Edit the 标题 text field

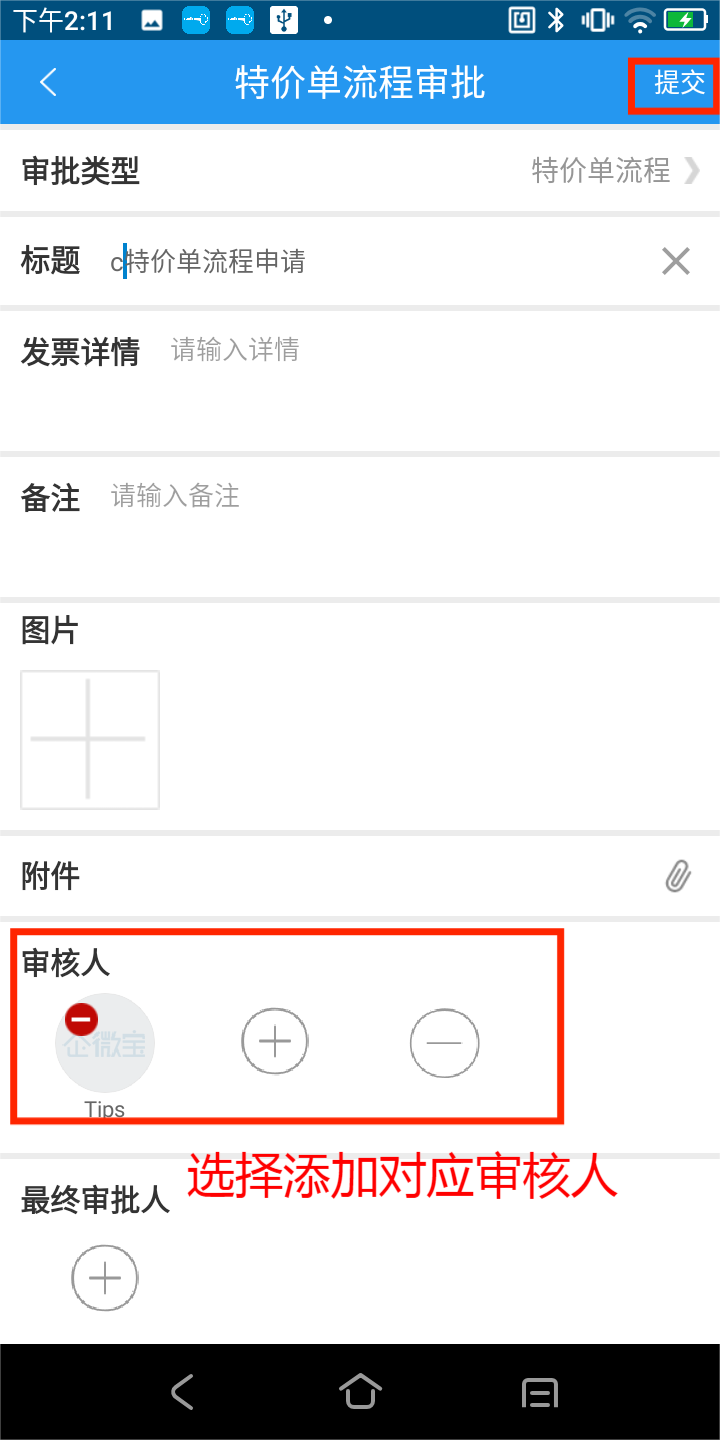point(380,262)
